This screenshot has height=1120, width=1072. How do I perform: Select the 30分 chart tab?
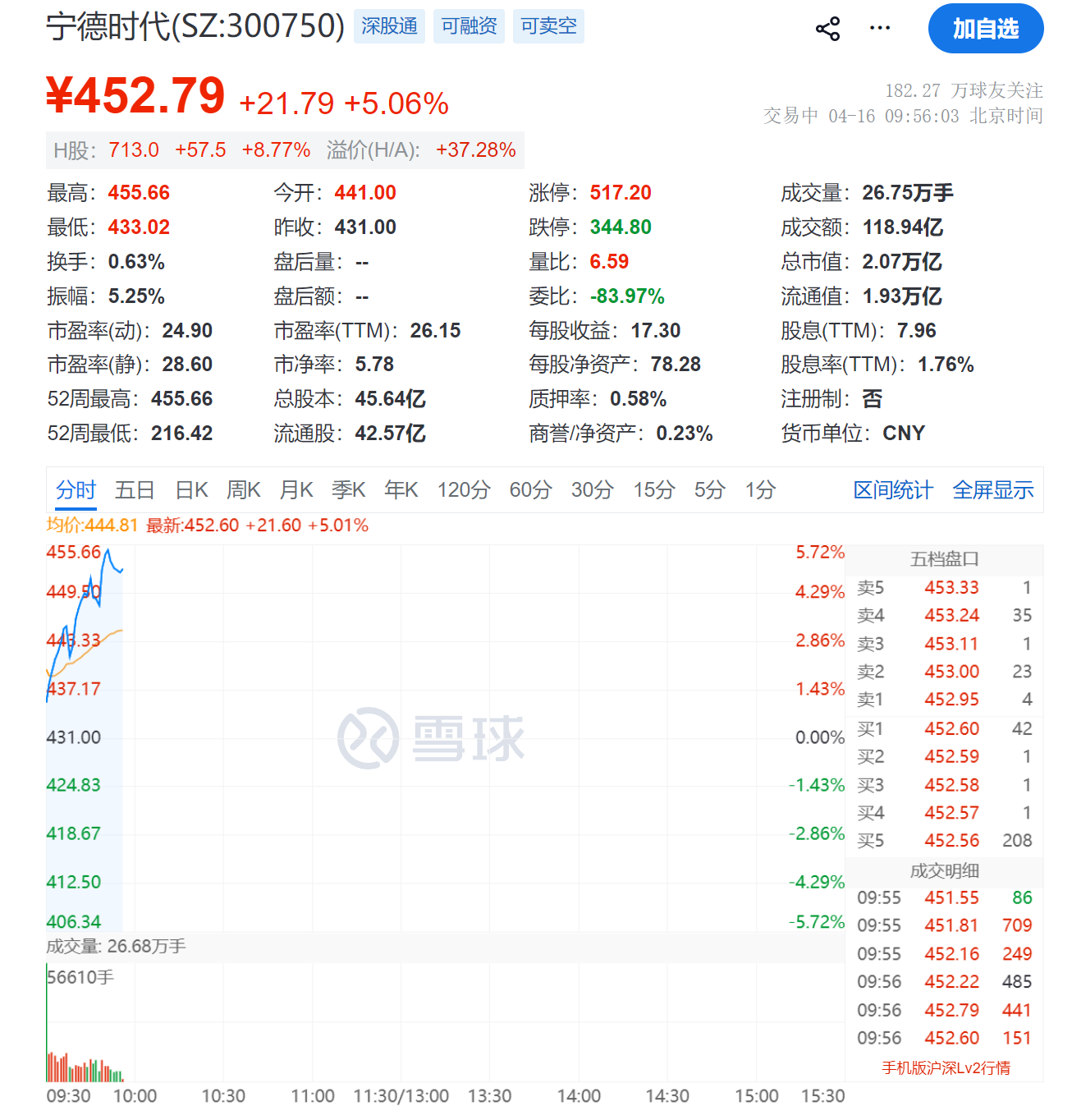[x=592, y=490]
